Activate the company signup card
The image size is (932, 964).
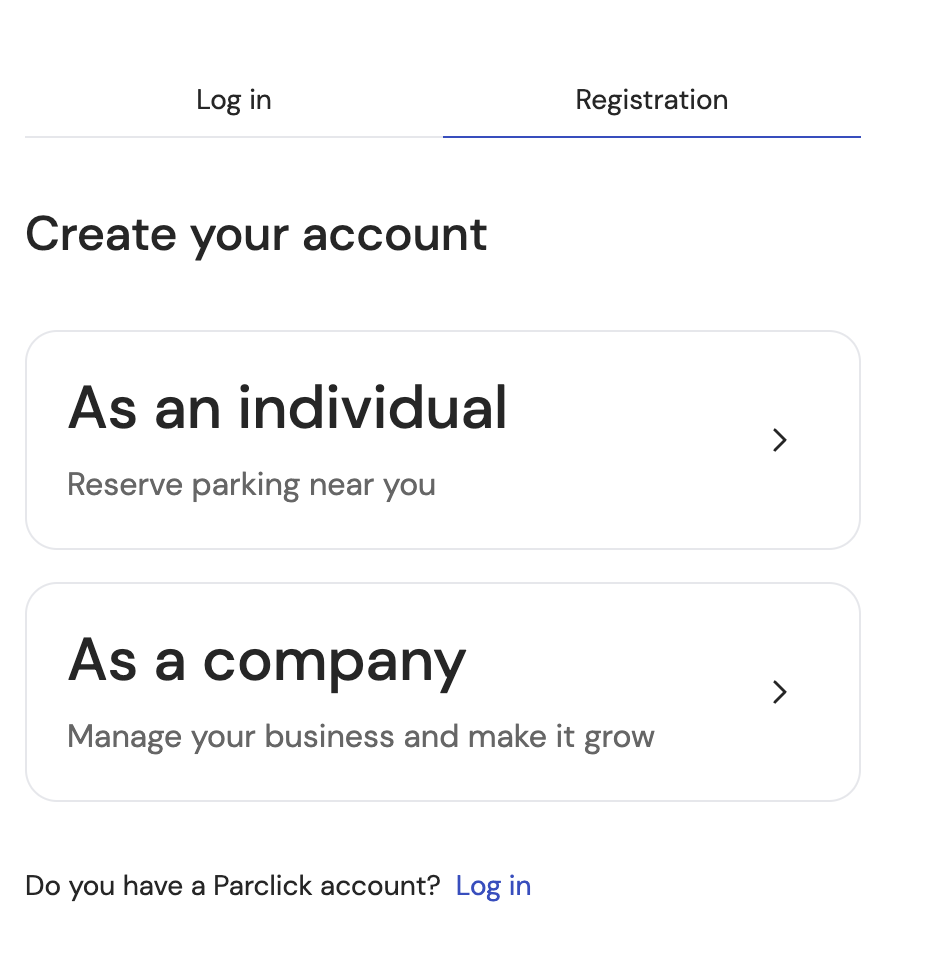(443, 692)
